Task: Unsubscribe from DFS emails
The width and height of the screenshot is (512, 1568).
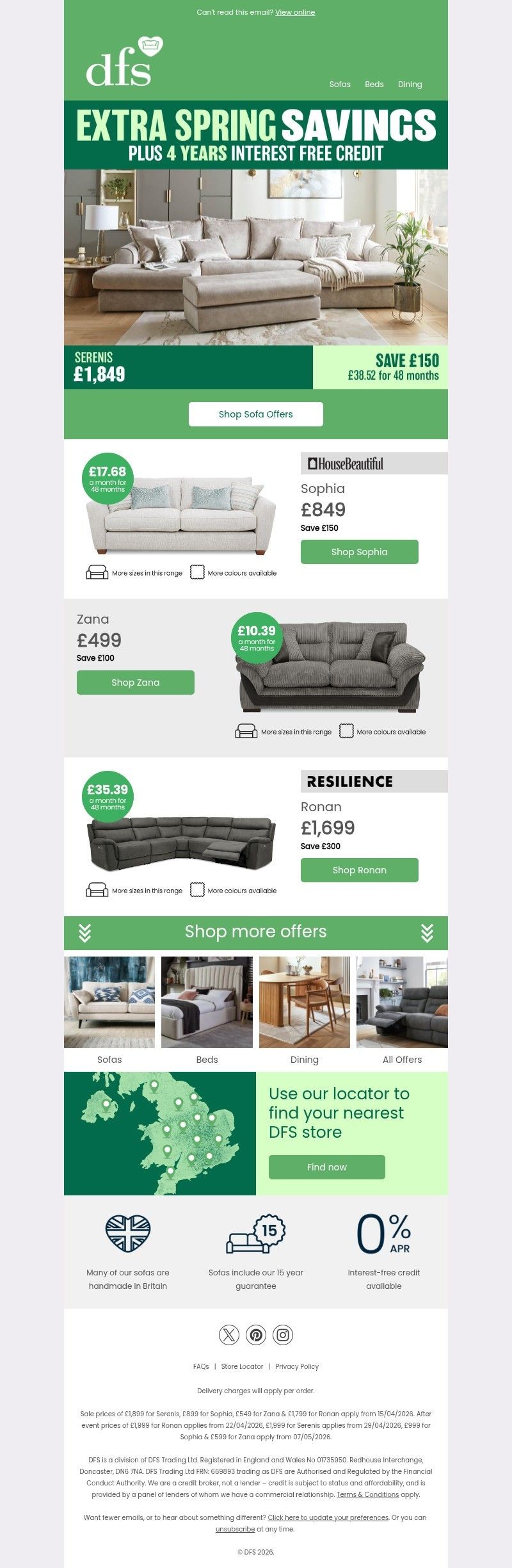Action: [235, 1529]
